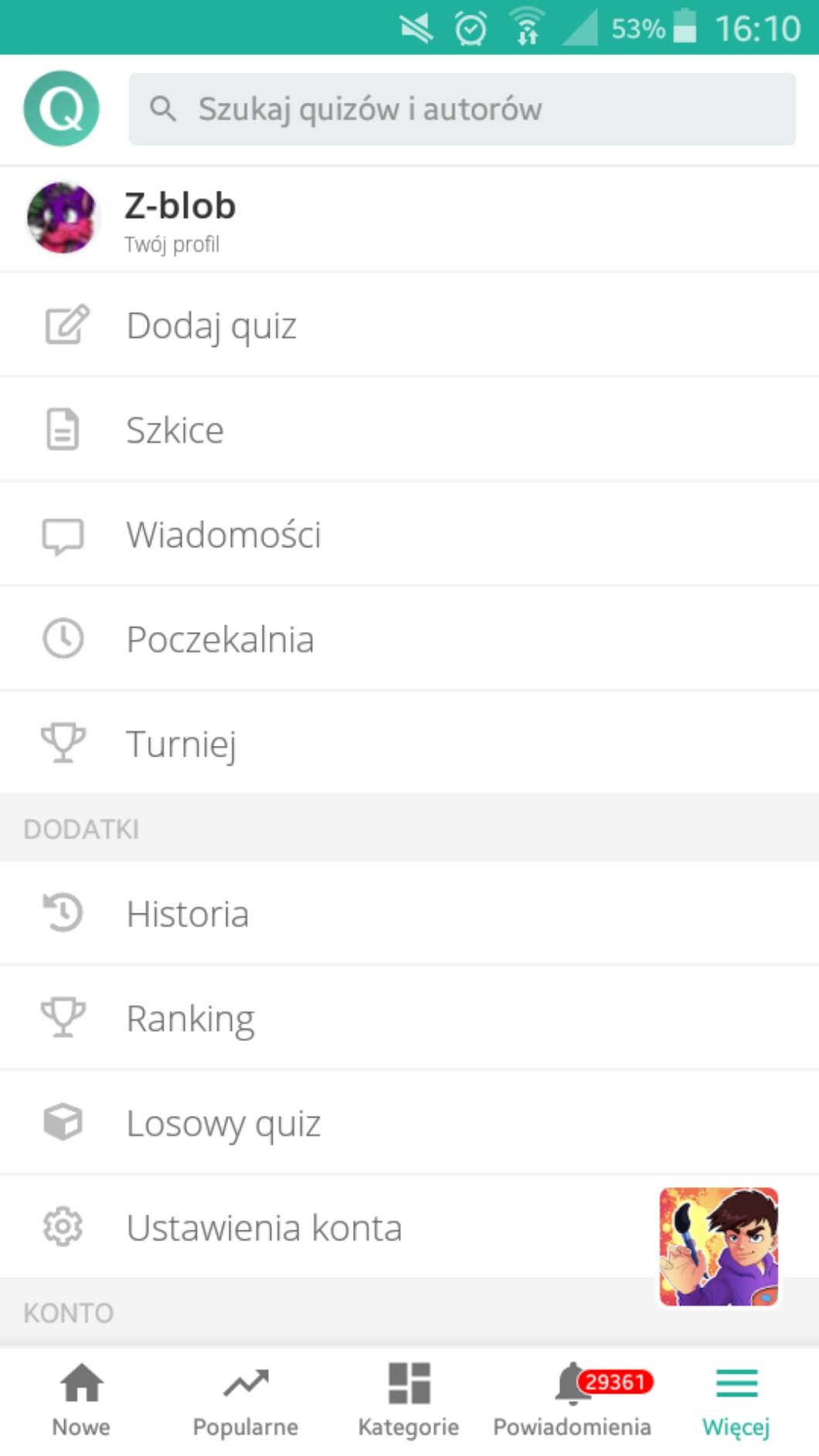This screenshot has height=1456, width=819.
Task: Go to the Kategorie tab
Action: point(409,1400)
